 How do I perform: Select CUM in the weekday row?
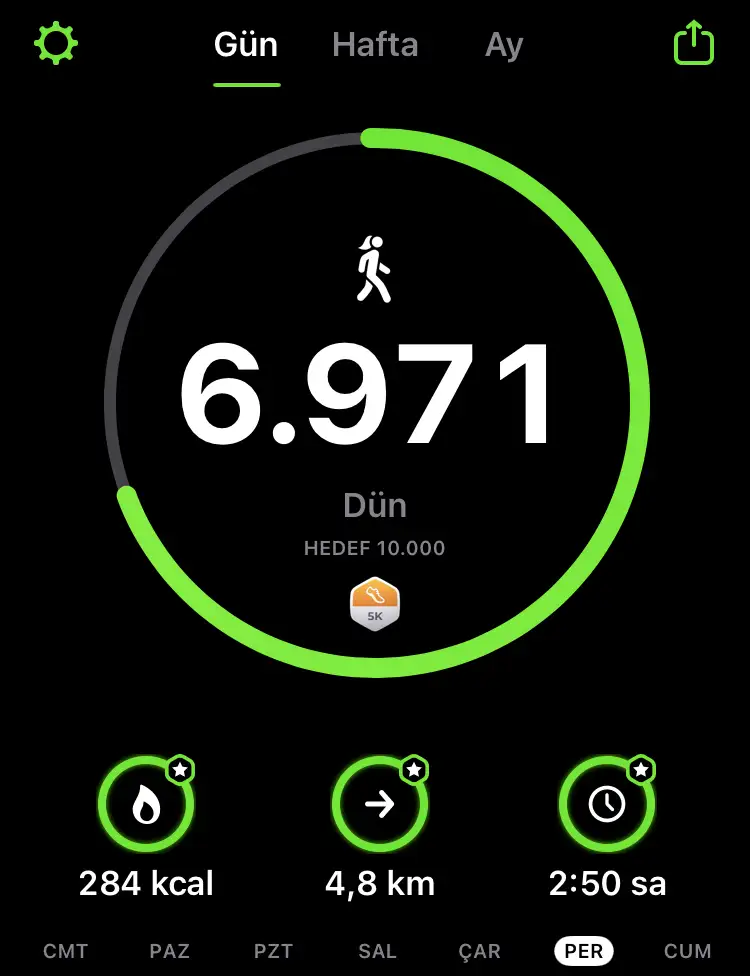[688, 951]
